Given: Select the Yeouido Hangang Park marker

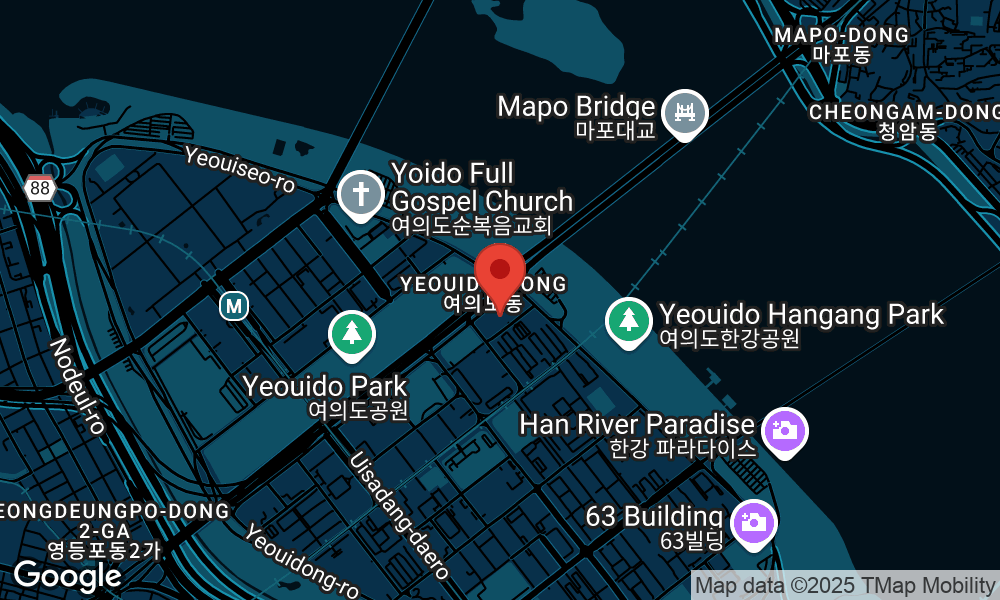Looking at the screenshot, I should pos(628,320).
